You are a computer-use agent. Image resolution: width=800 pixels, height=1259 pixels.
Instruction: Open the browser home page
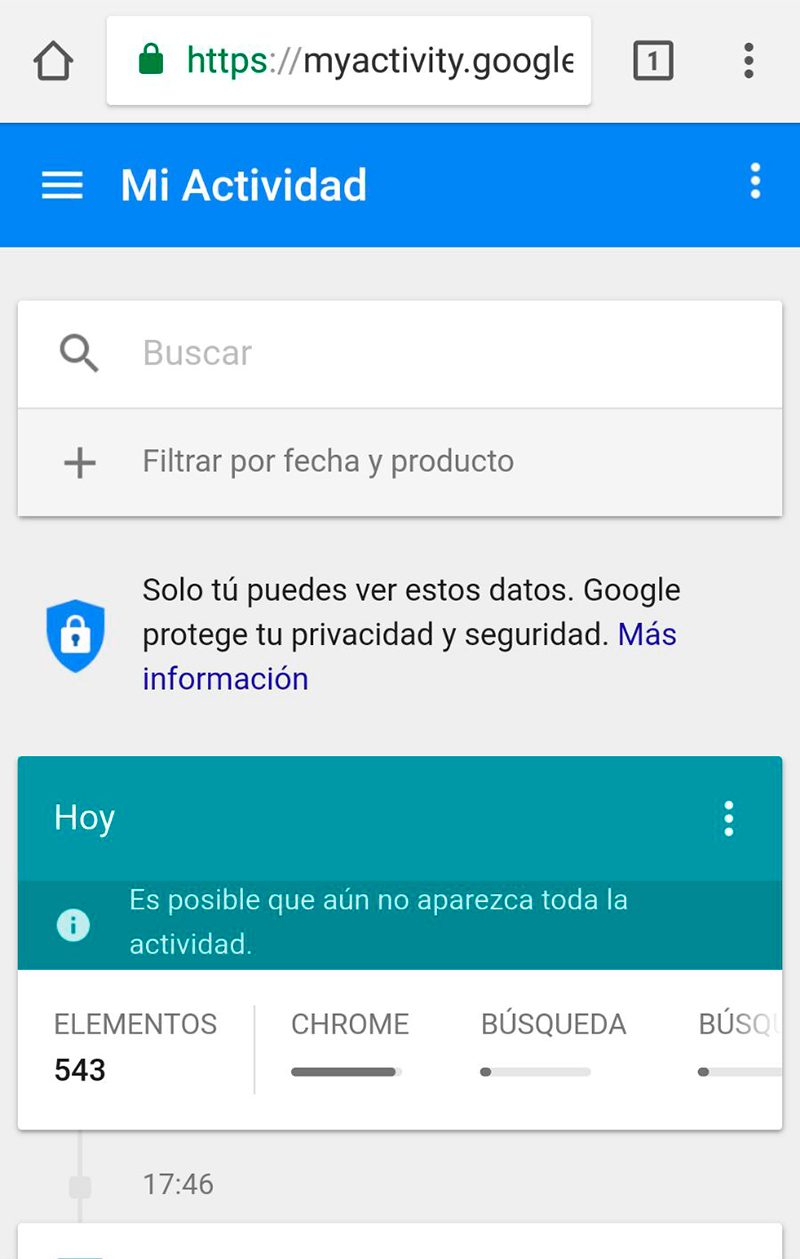point(53,62)
